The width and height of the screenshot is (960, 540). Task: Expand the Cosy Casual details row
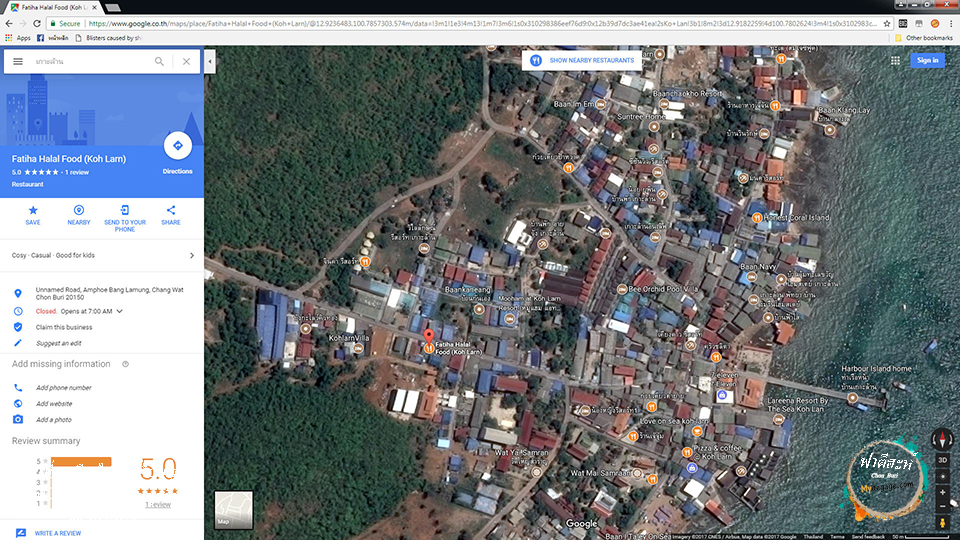[x=192, y=255]
